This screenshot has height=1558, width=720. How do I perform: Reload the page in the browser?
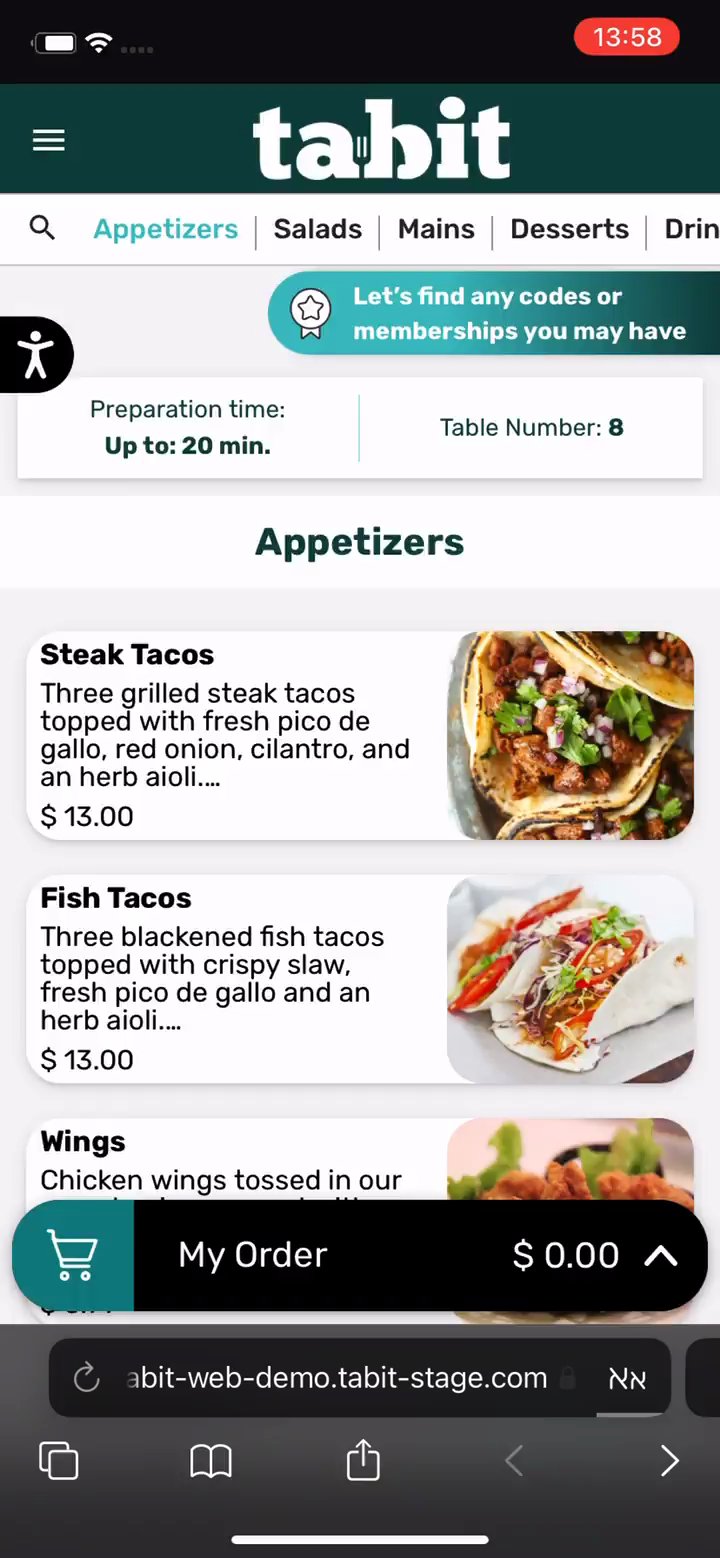[87, 1378]
